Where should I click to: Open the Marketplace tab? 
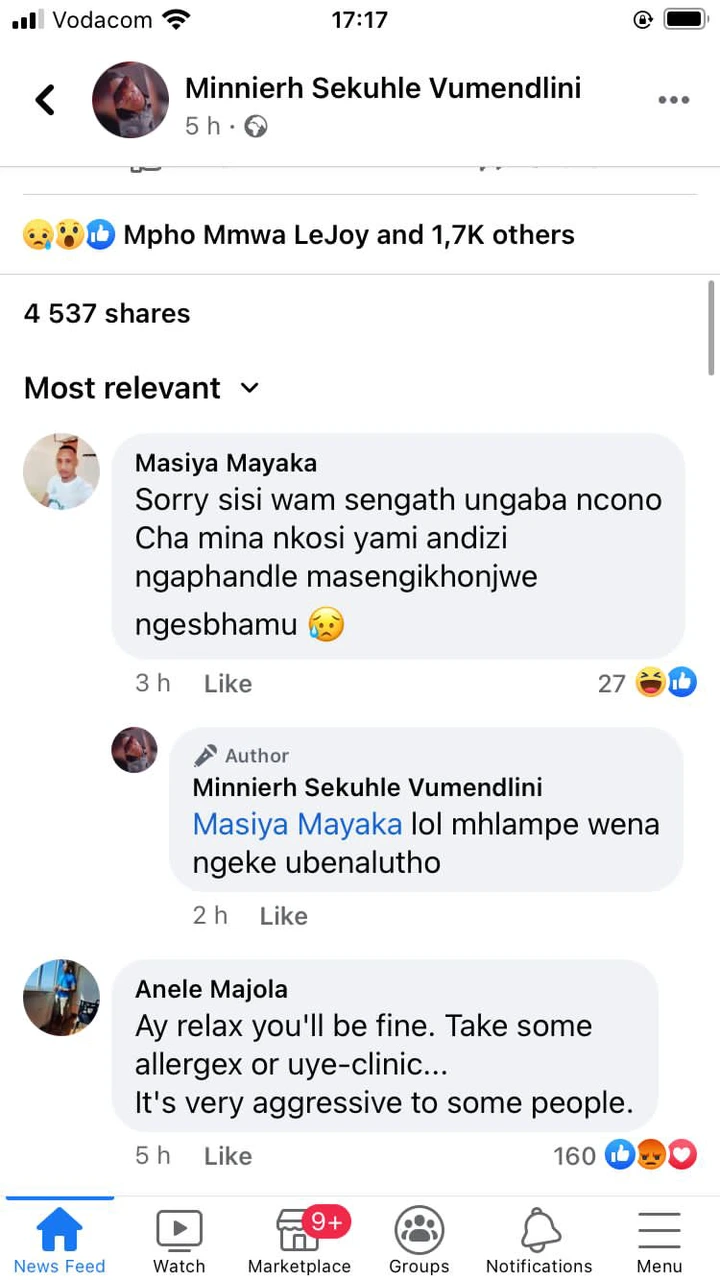(299, 1240)
